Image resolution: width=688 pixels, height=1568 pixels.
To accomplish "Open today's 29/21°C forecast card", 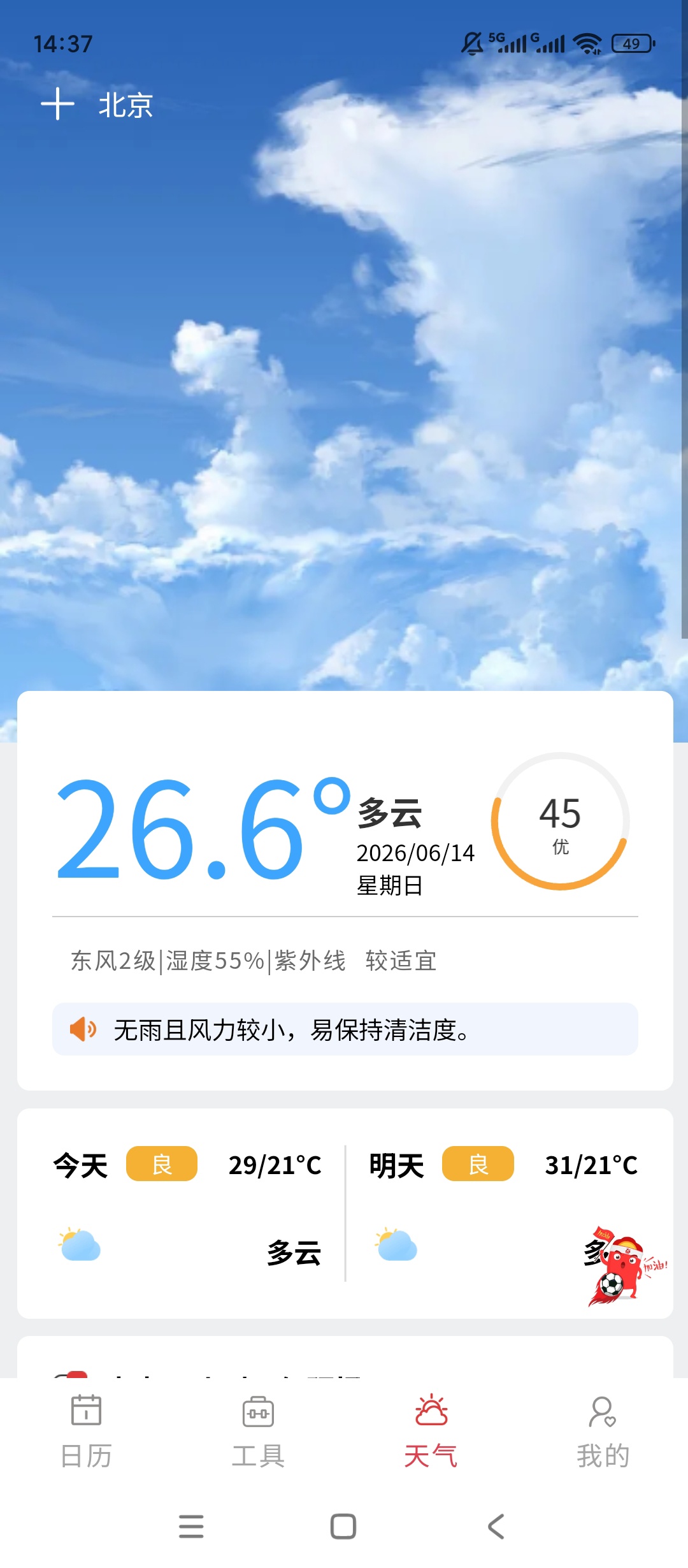I will pyautogui.click(x=187, y=1212).
